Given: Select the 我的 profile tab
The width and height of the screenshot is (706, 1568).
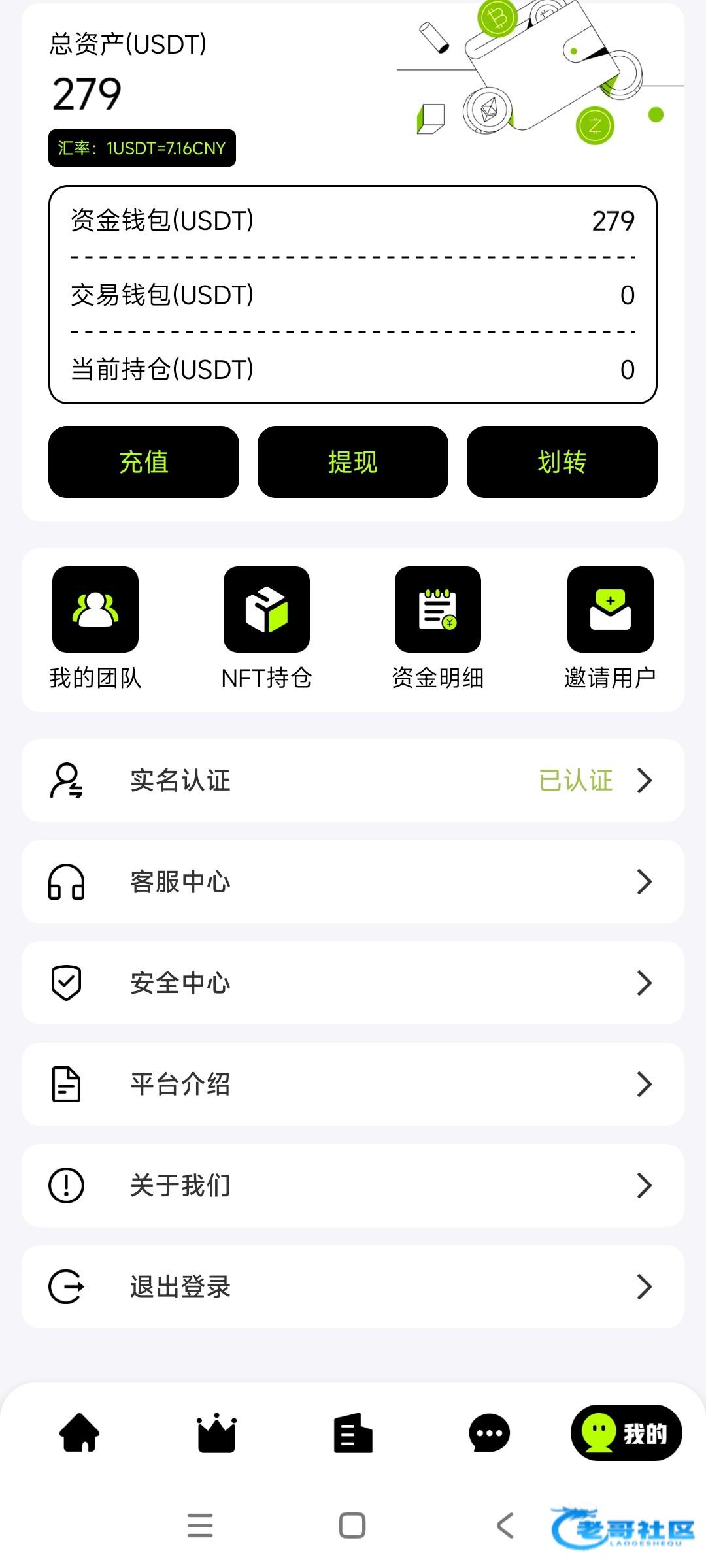Looking at the screenshot, I should click(x=626, y=1433).
